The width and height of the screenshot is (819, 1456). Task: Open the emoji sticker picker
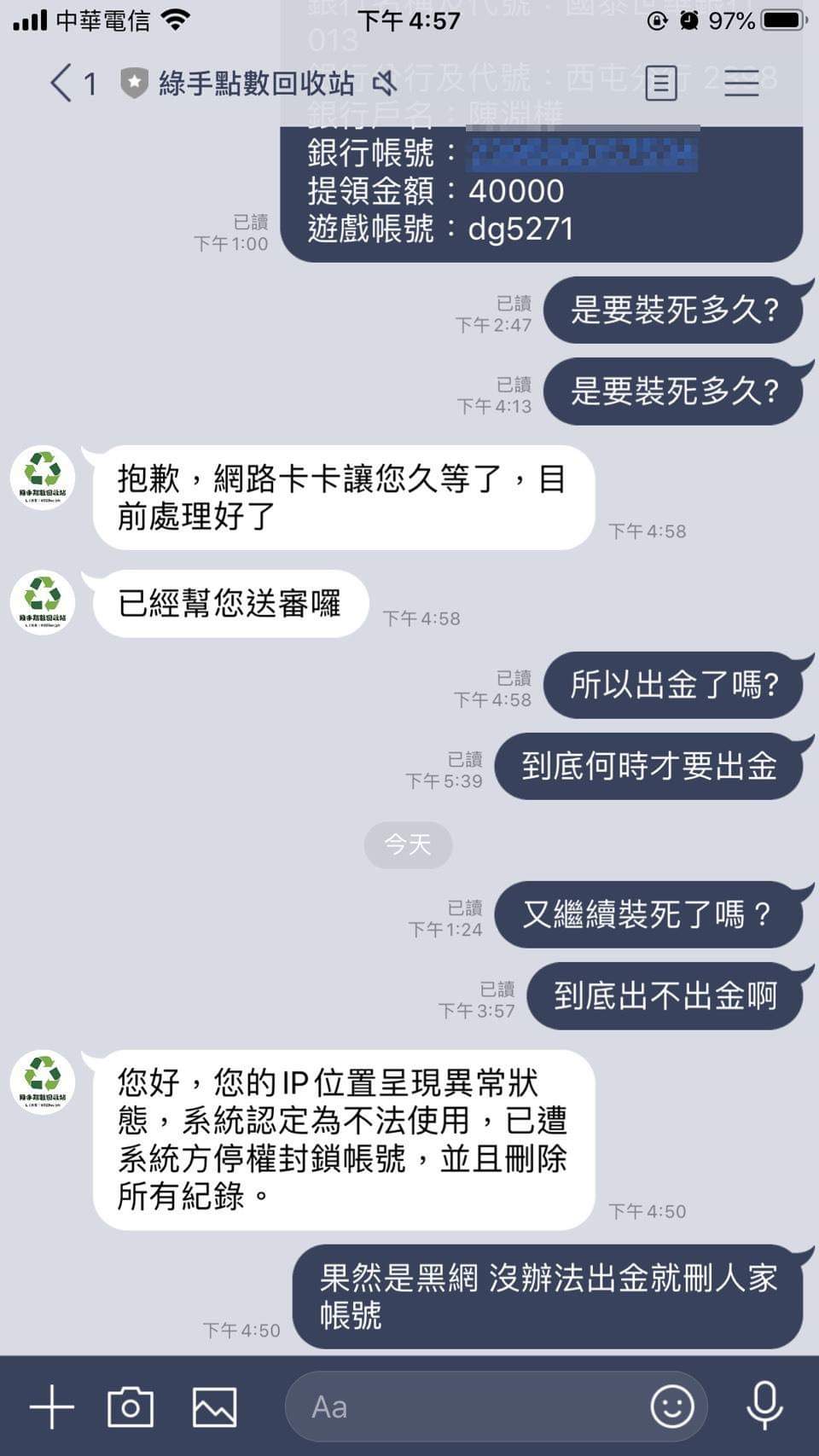pyautogui.click(x=672, y=1406)
